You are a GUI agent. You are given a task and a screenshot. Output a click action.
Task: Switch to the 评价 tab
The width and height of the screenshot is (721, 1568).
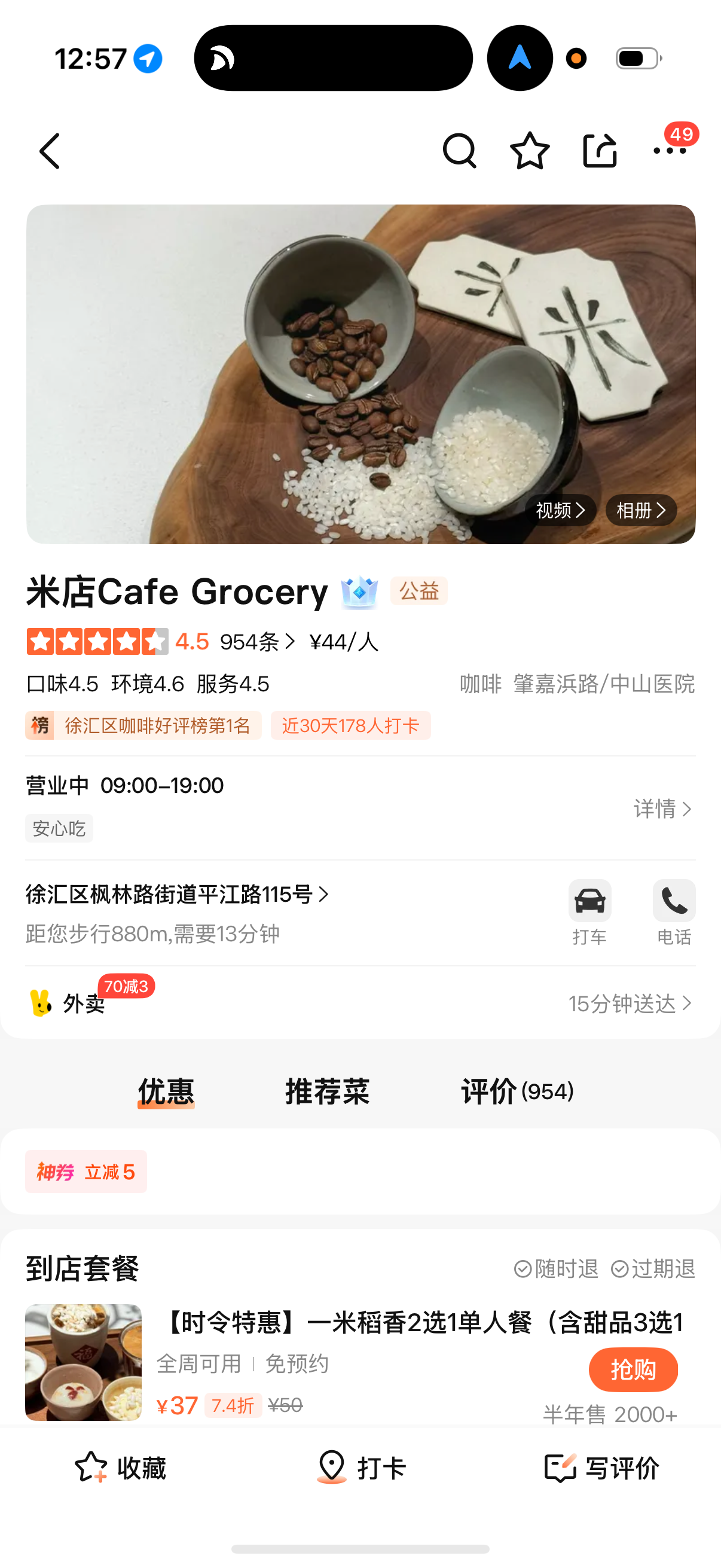517,1091
